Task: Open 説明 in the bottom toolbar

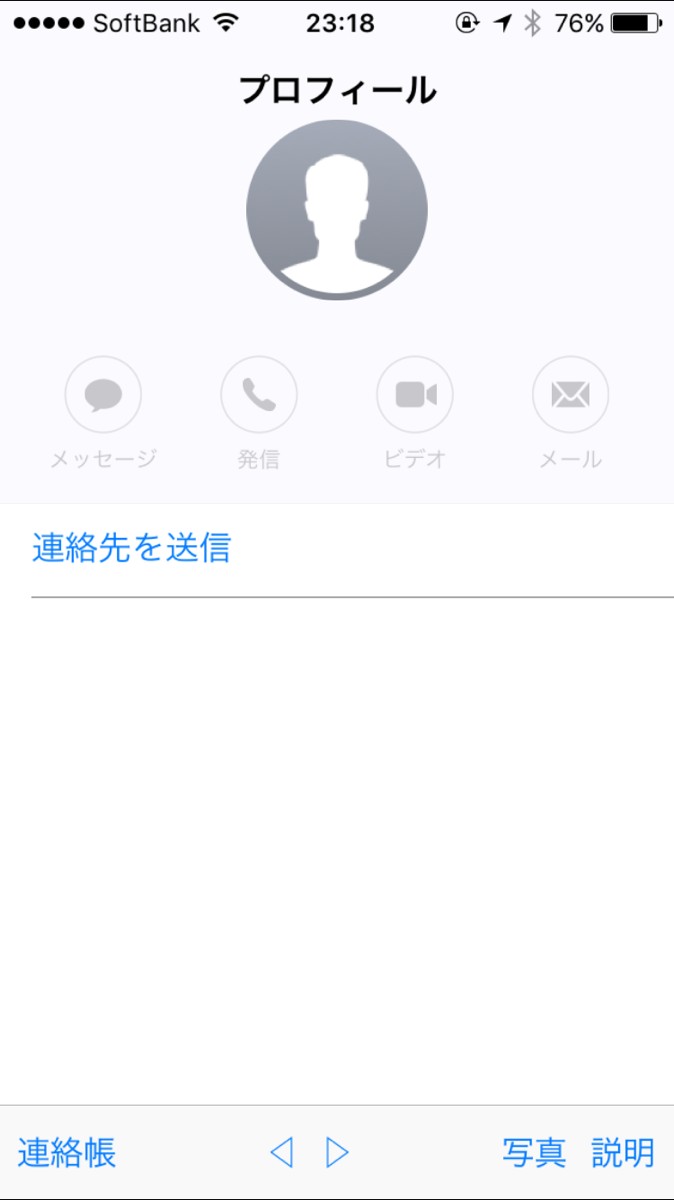Action: pos(623,1153)
